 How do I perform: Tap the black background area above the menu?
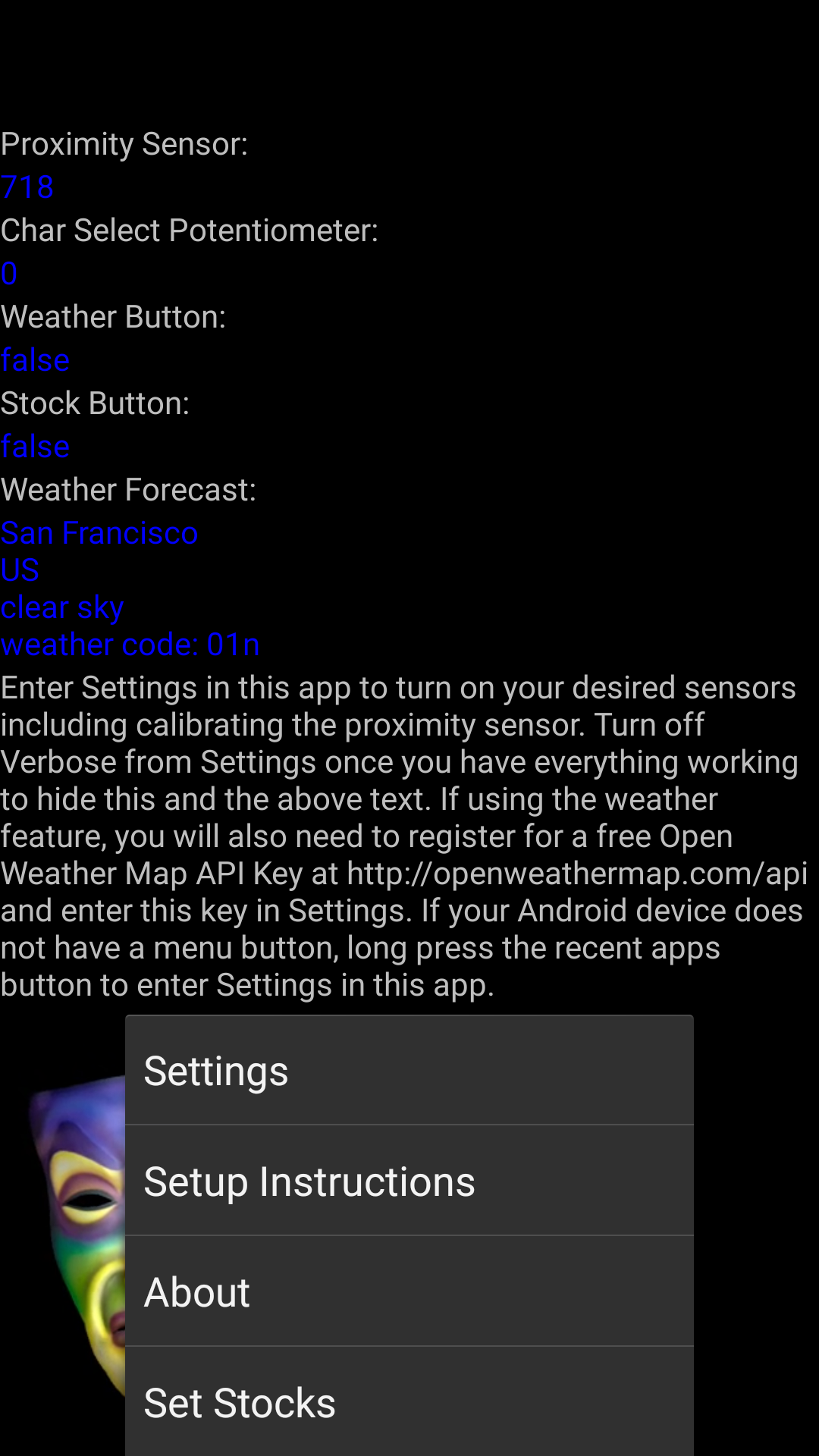[x=409, y=61]
